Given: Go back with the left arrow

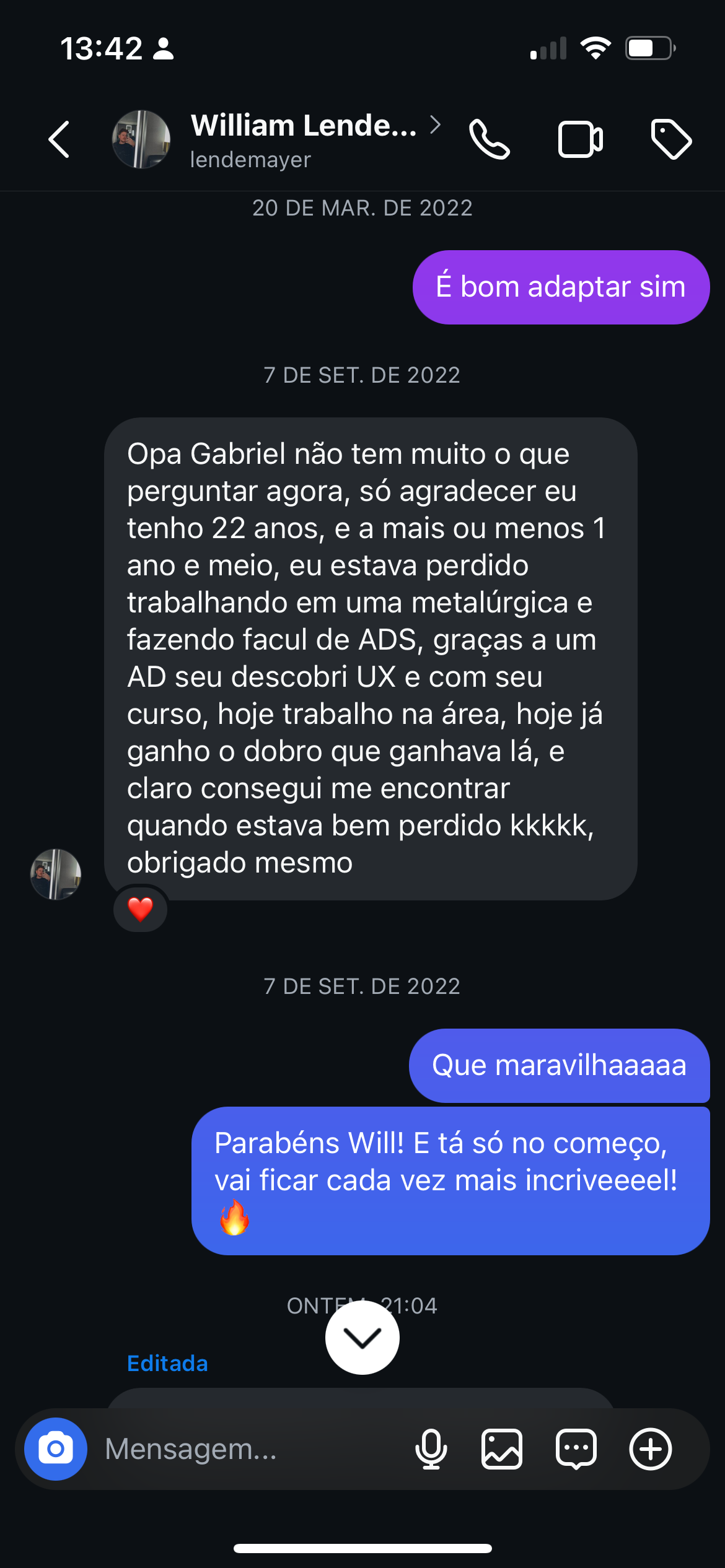Looking at the screenshot, I should coord(59,139).
